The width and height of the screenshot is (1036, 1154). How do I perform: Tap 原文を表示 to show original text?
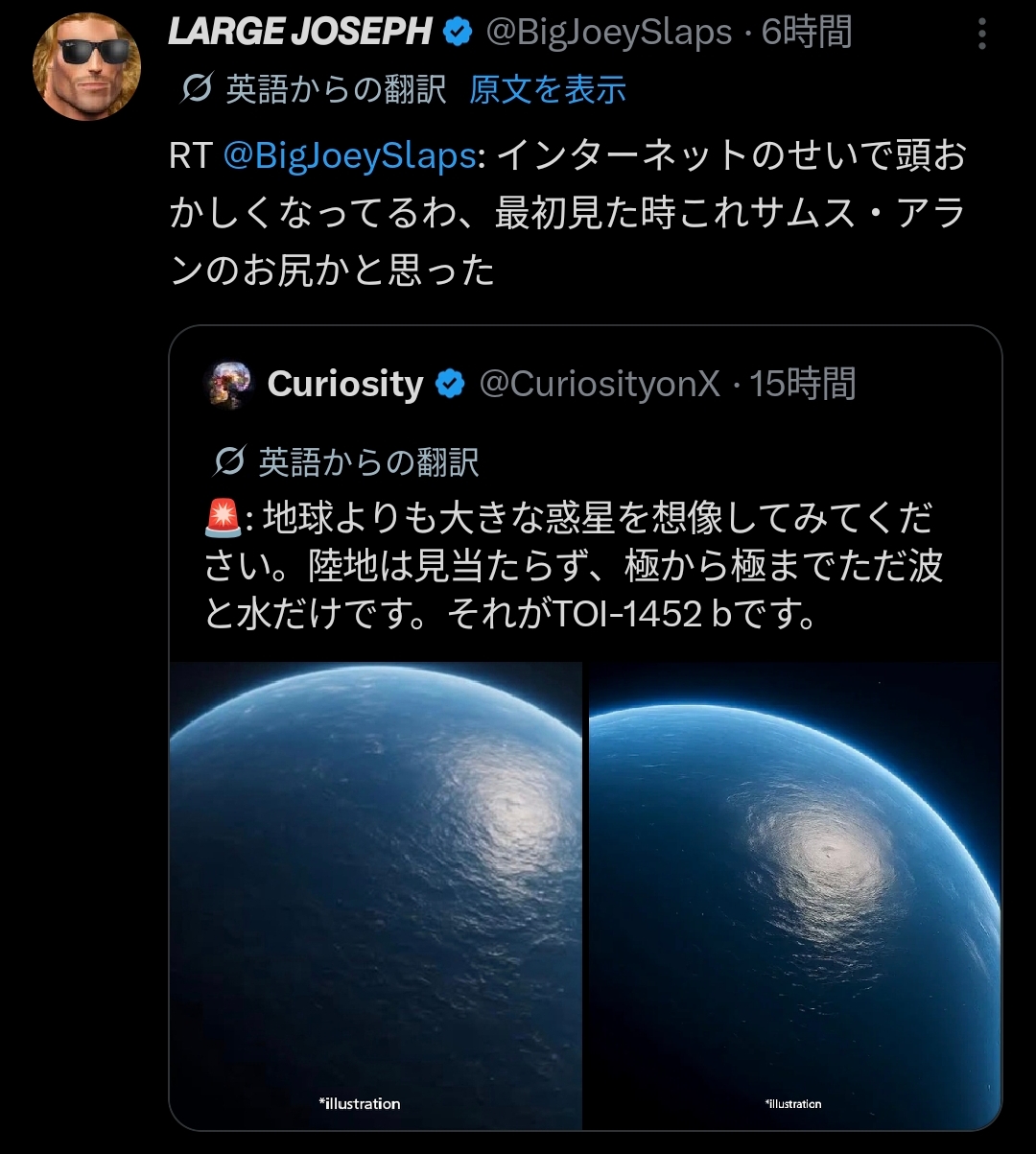(547, 90)
